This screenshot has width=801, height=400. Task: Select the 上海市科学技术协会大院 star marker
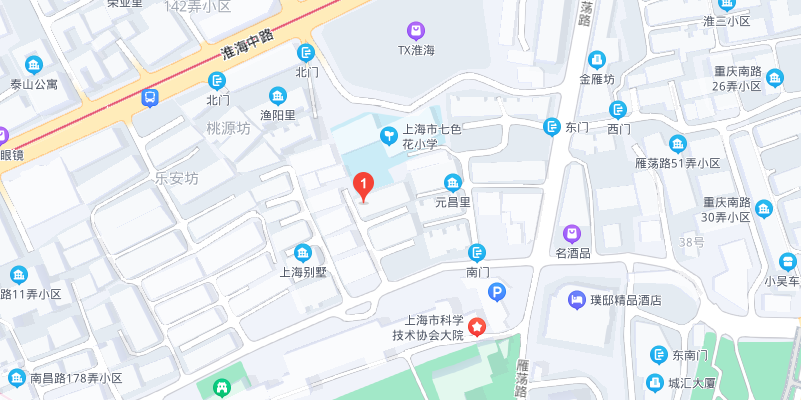[x=478, y=326]
